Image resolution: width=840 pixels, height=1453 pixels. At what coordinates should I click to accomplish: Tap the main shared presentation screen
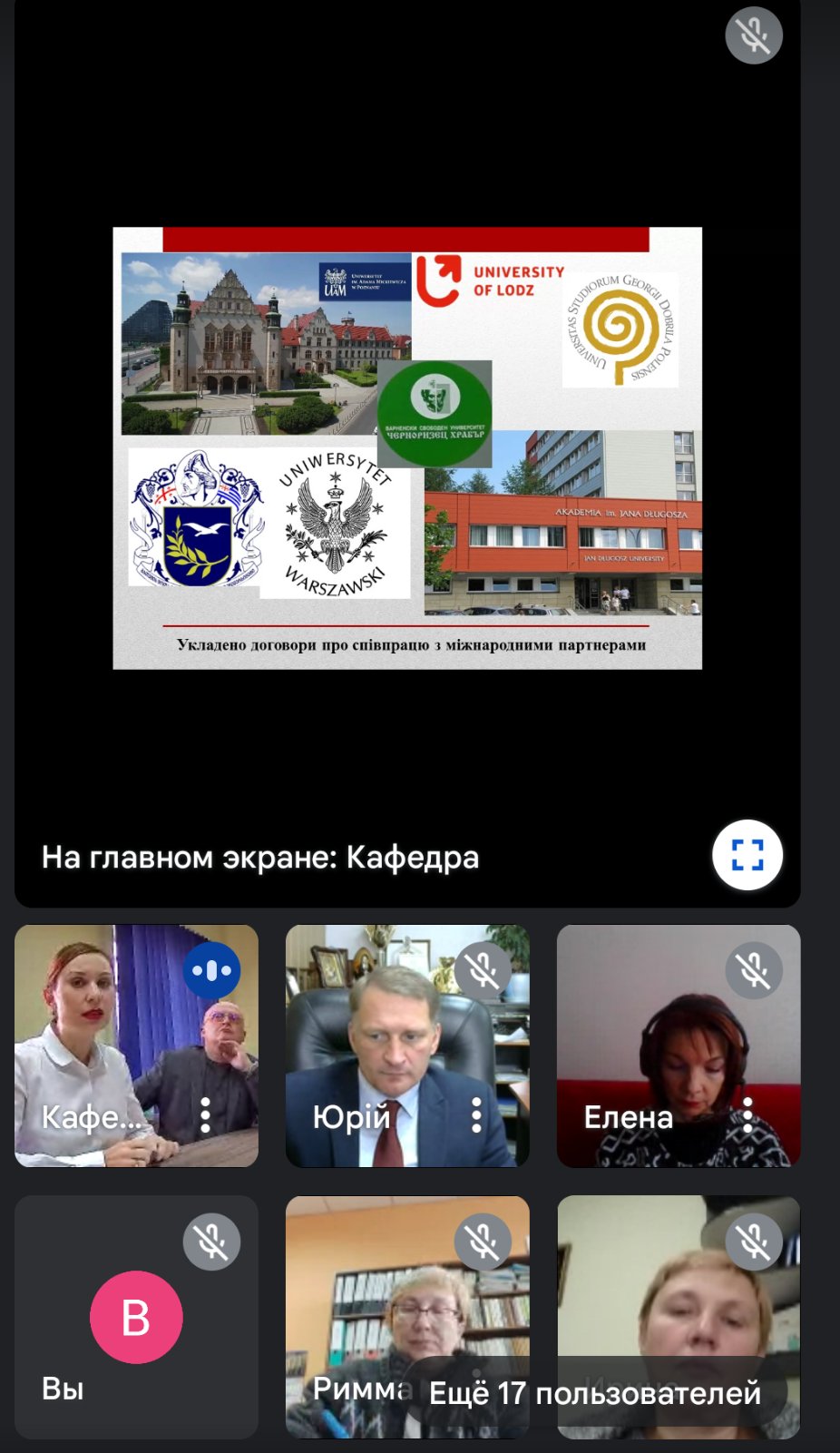(x=407, y=448)
